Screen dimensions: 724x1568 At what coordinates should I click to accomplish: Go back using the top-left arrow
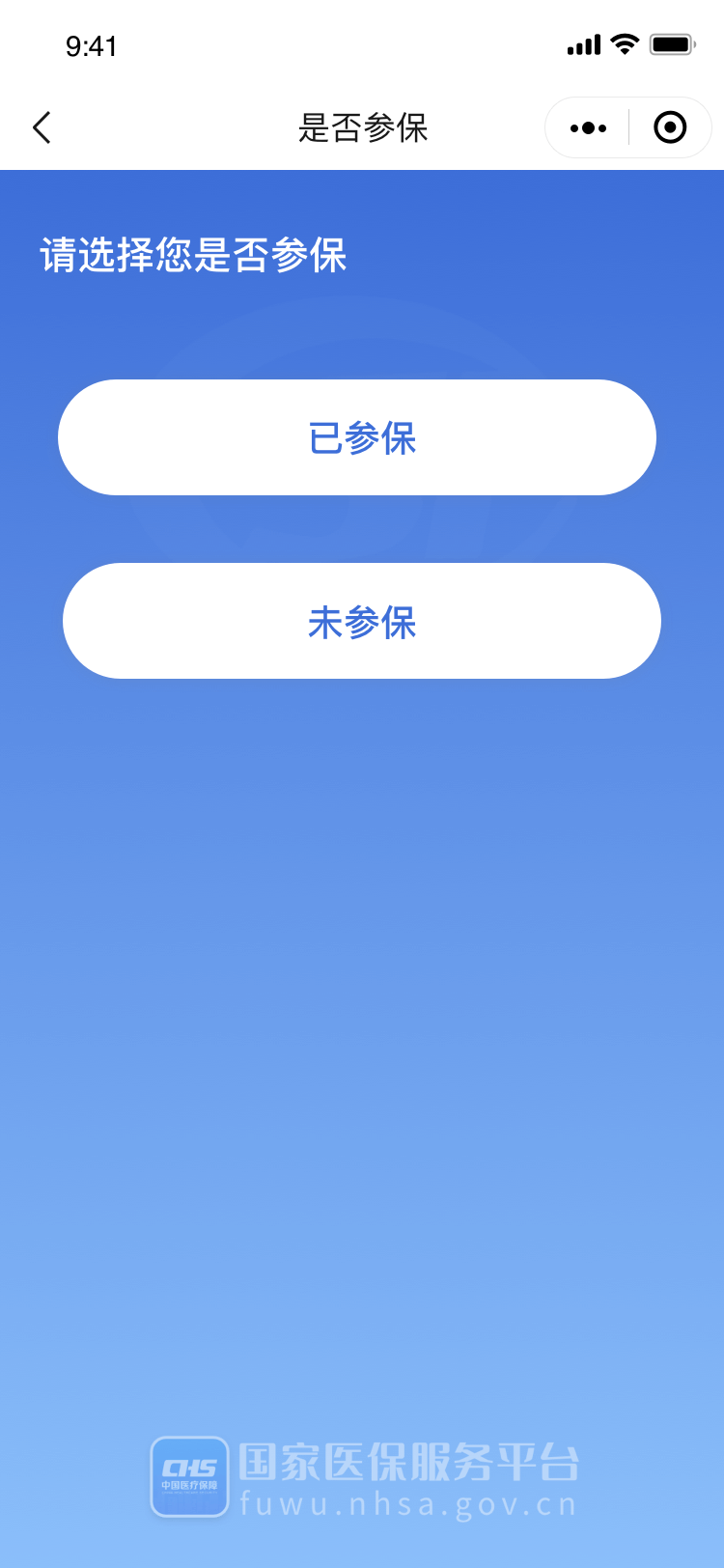tap(42, 127)
